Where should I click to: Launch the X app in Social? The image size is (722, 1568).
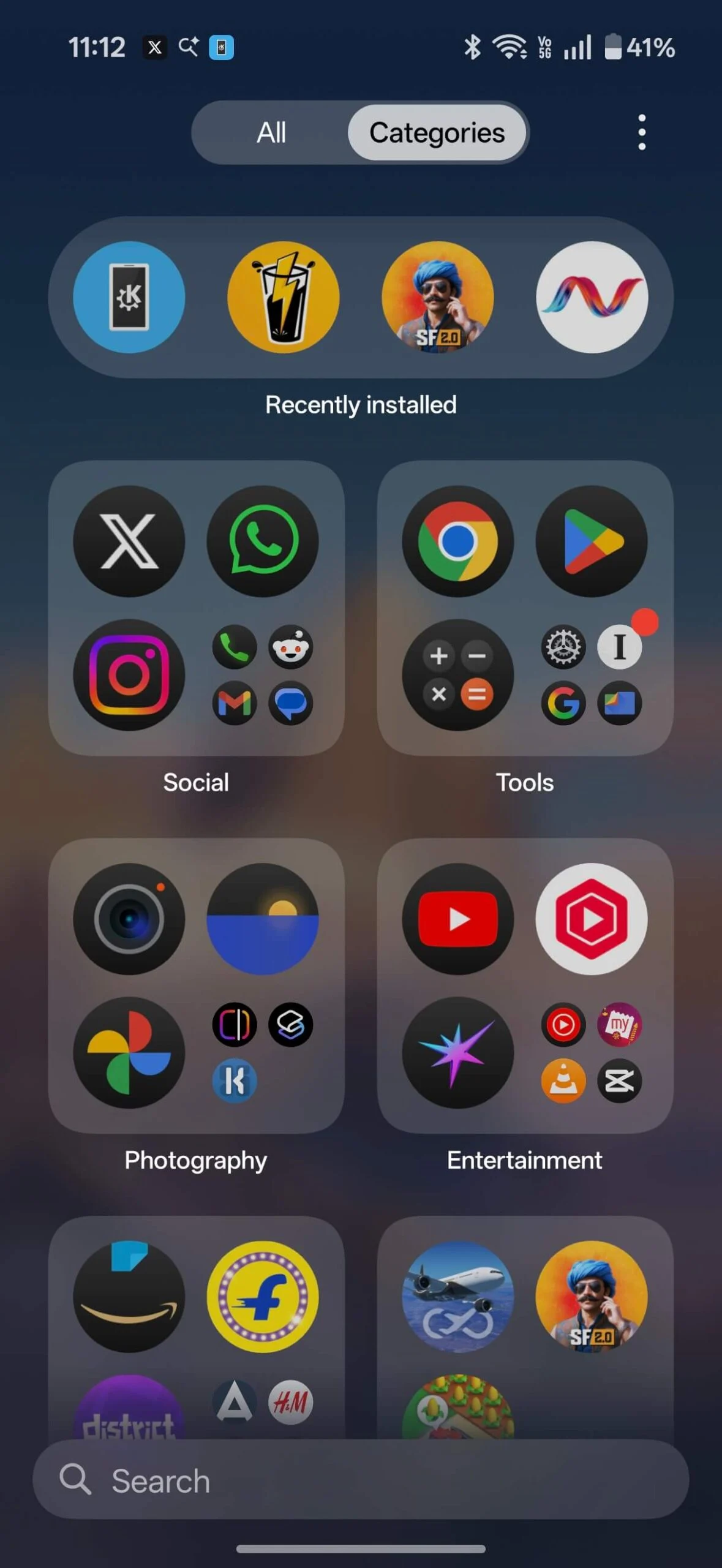[x=129, y=541]
